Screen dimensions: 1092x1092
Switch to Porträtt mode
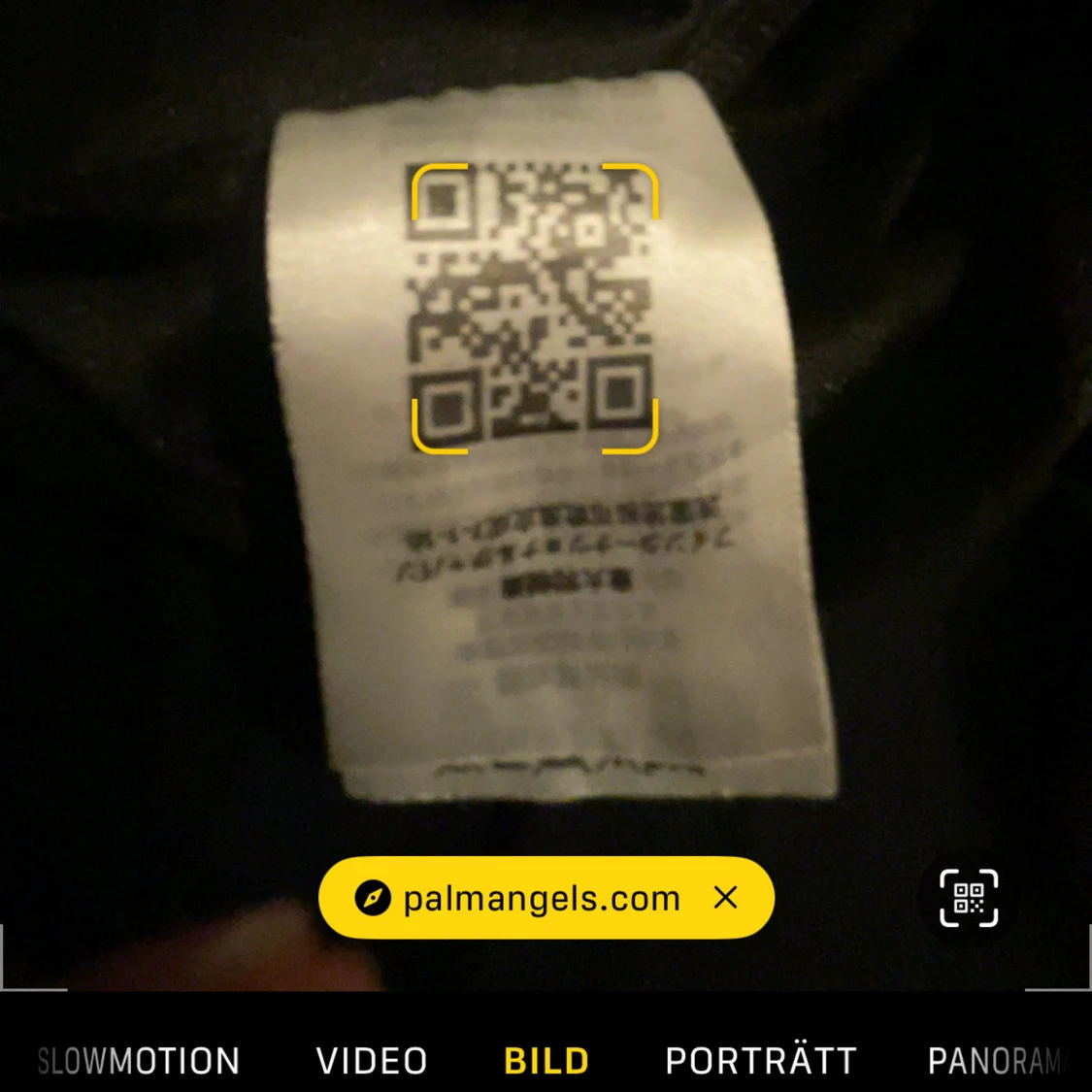760,1061
